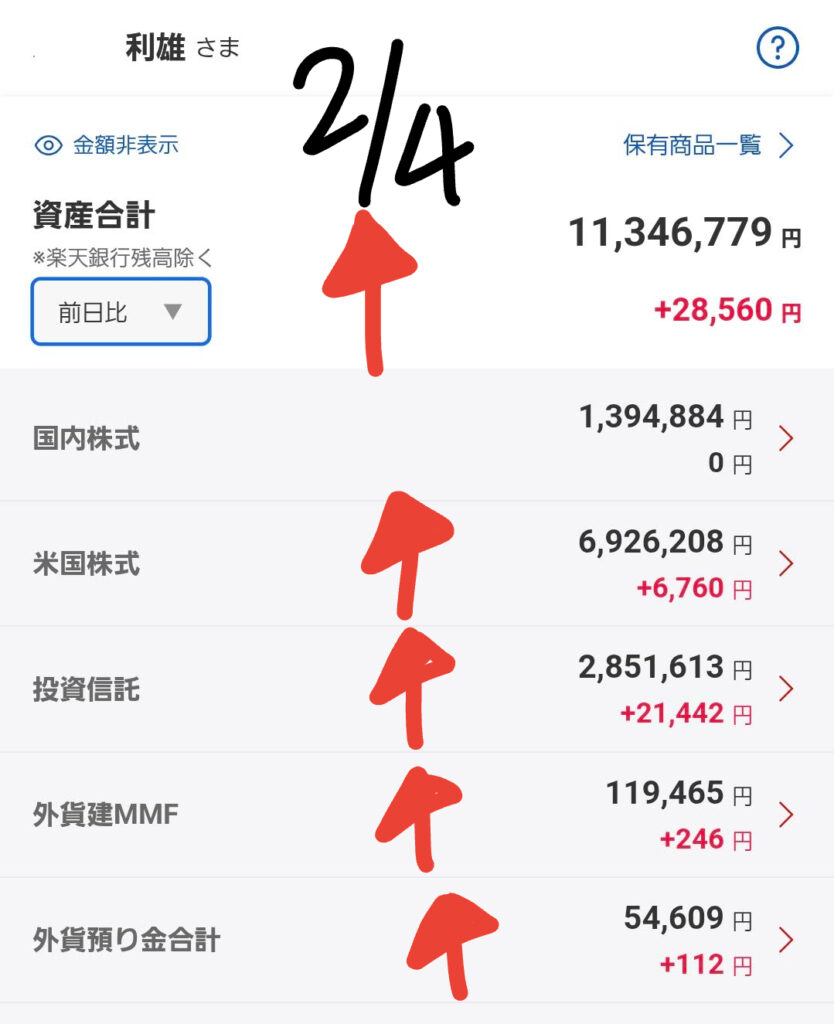This screenshot has width=834, height=1024.
Task: Select the 外貨建MMF row
Action: [417, 815]
